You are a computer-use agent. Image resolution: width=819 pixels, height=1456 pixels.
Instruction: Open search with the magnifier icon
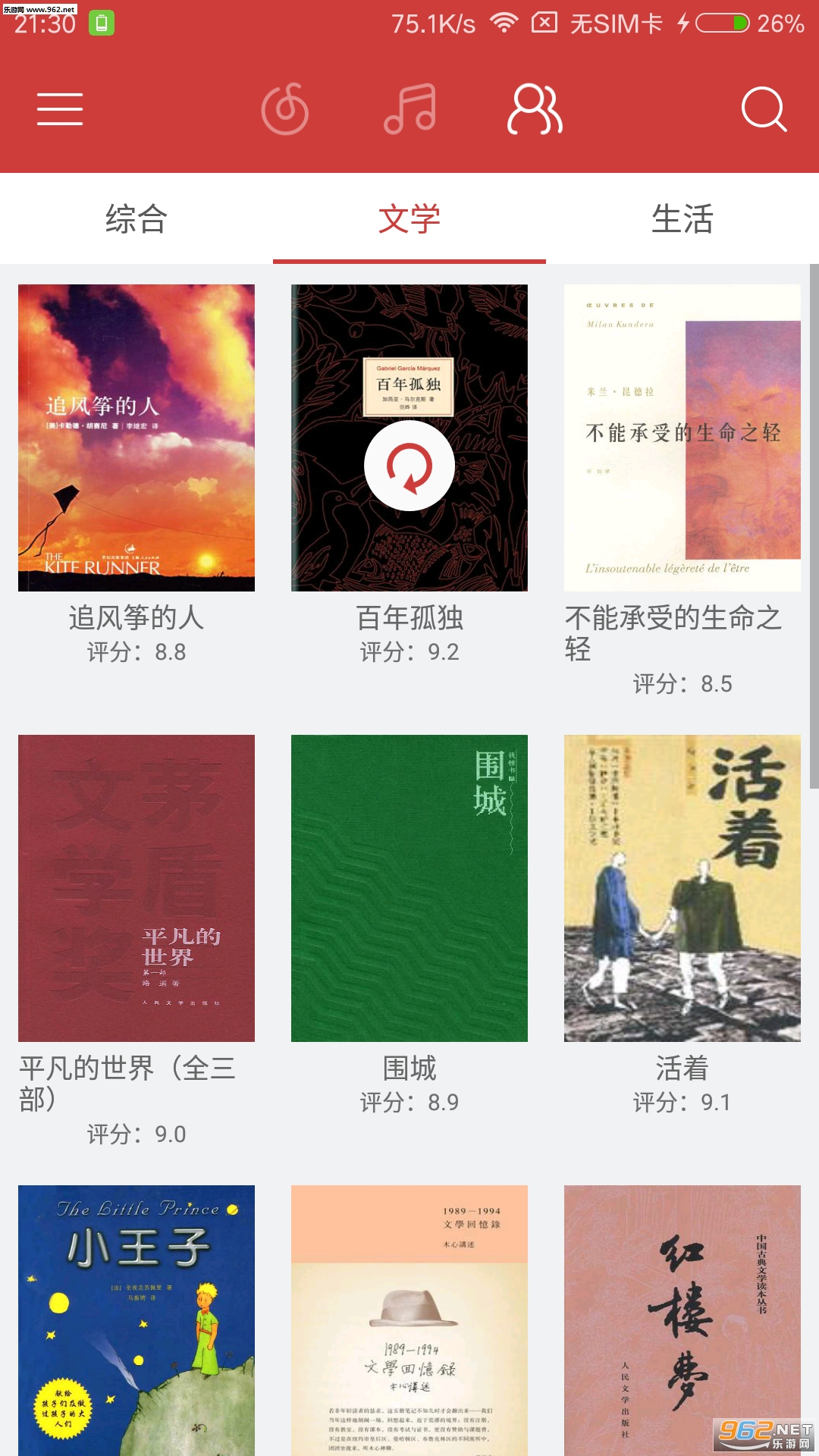pos(764,109)
